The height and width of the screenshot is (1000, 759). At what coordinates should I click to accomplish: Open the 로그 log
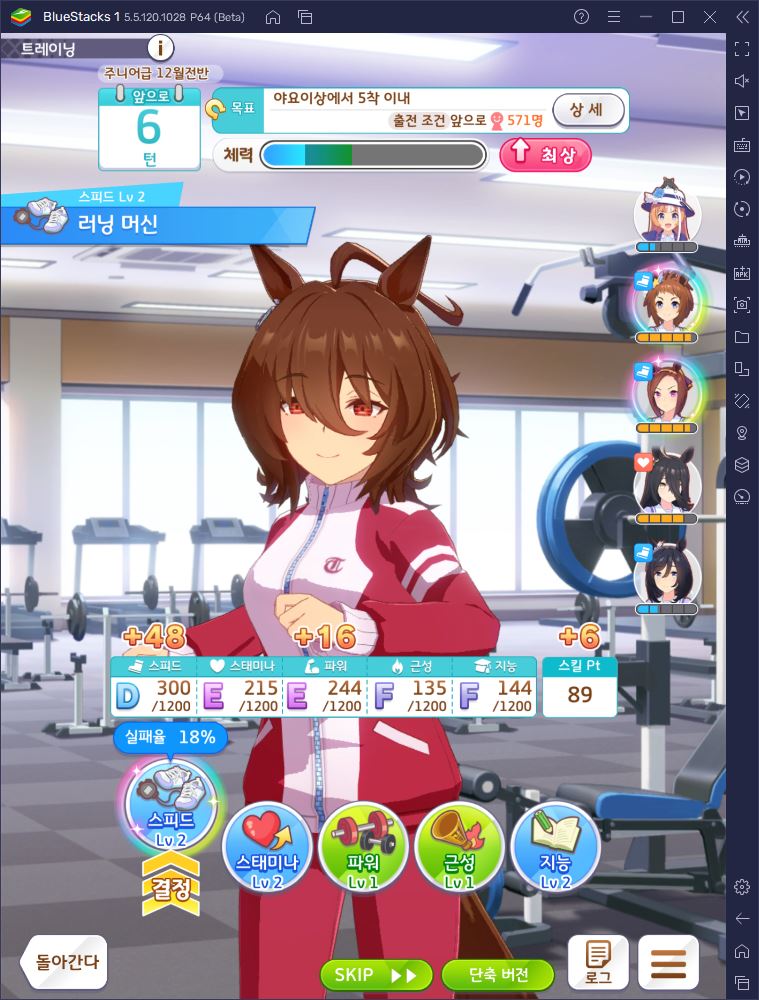(598, 963)
